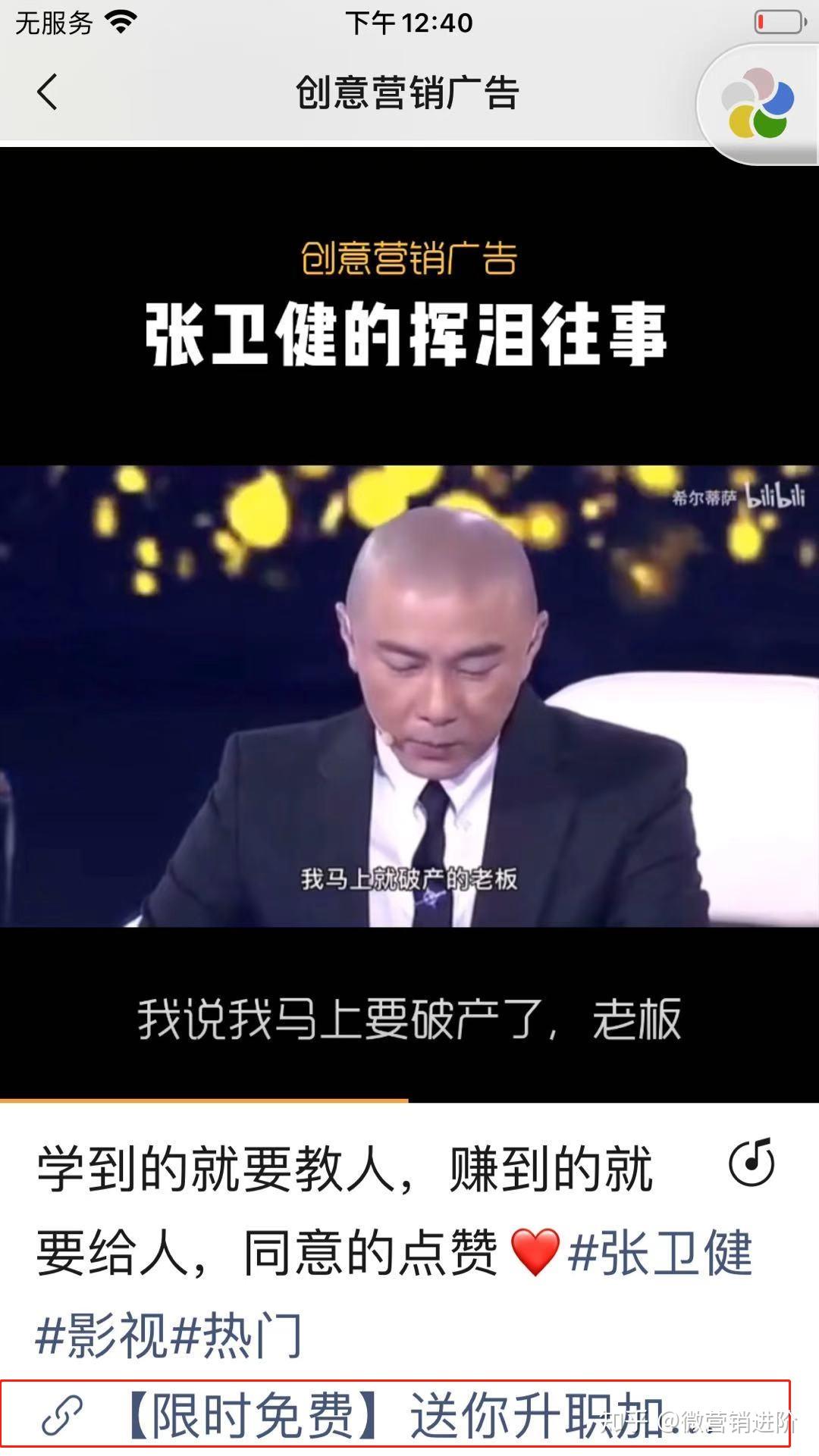819x1456 pixels.
Task: Open the #张卫健 hashtag
Action: click(660, 1252)
